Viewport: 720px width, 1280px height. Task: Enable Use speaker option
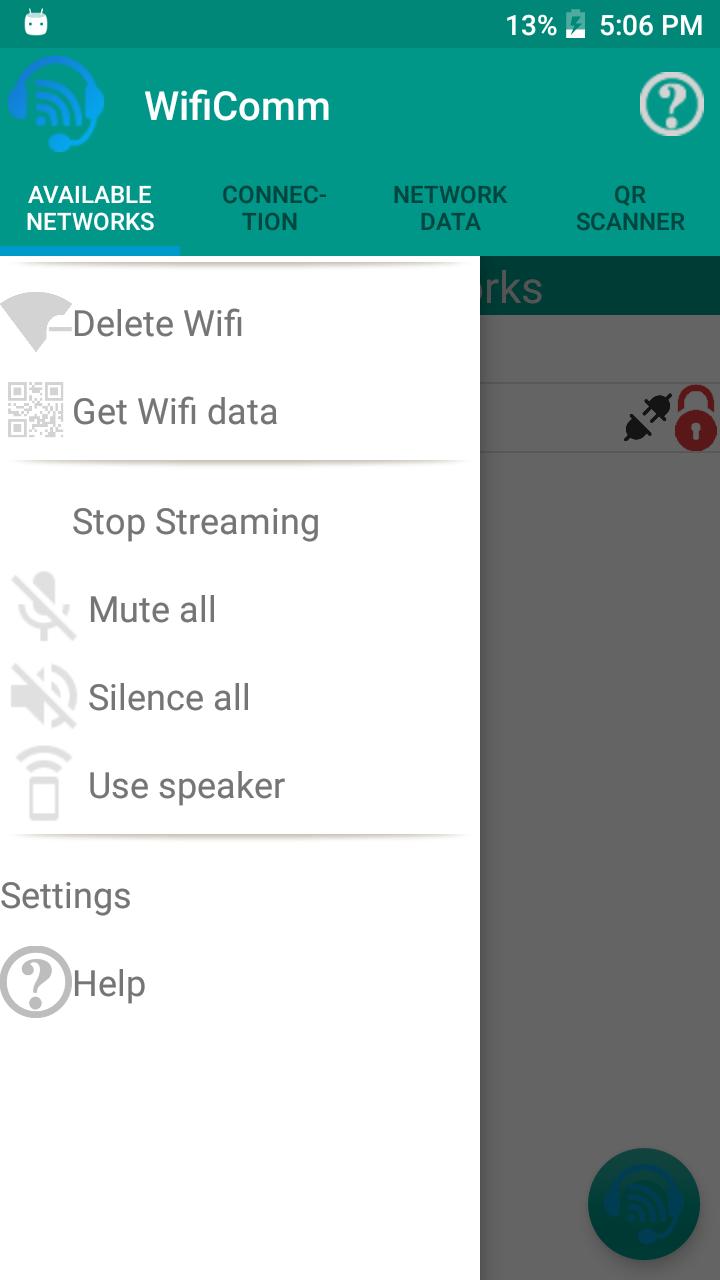(x=186, y=786)
